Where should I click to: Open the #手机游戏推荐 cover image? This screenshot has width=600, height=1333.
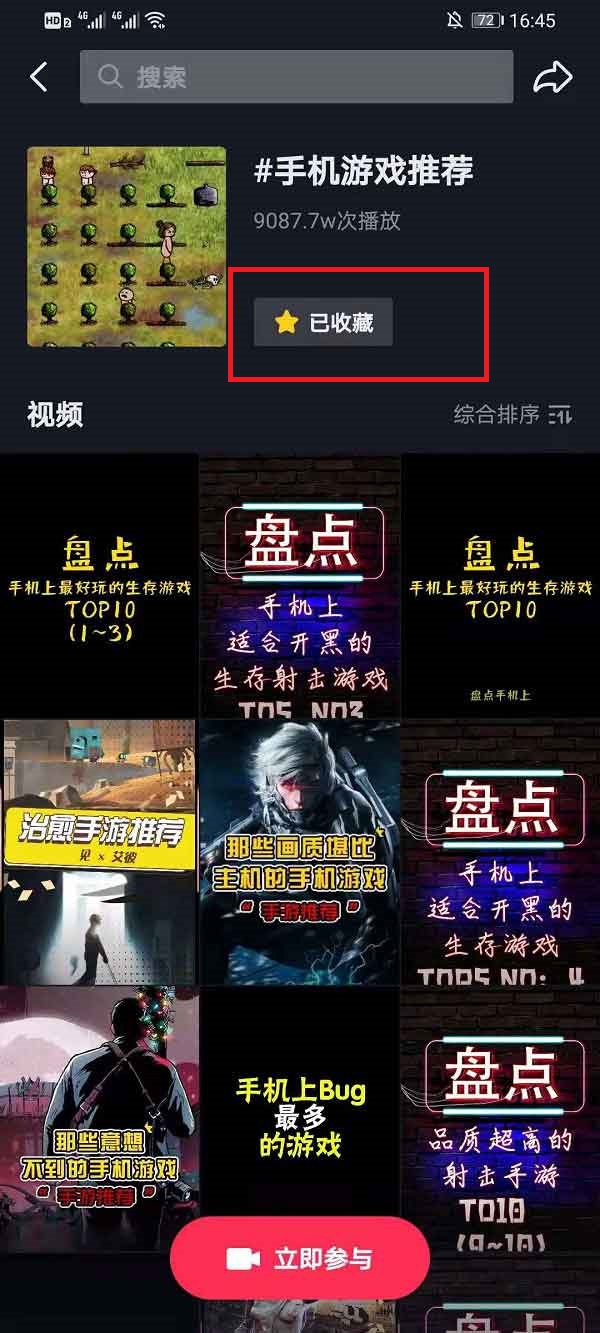pos(127,247)
